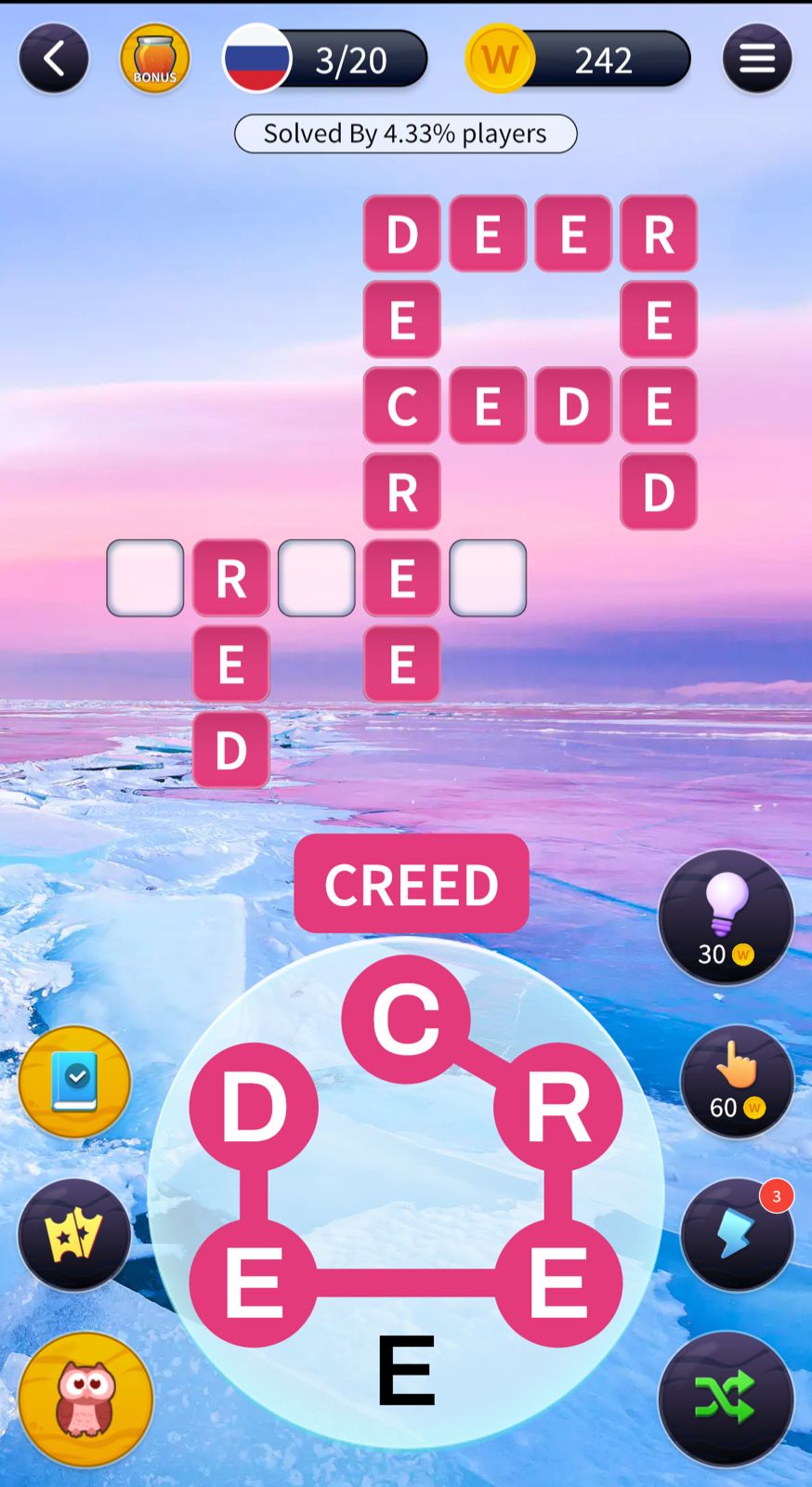Tap the owl character button

pos(85,1399)
